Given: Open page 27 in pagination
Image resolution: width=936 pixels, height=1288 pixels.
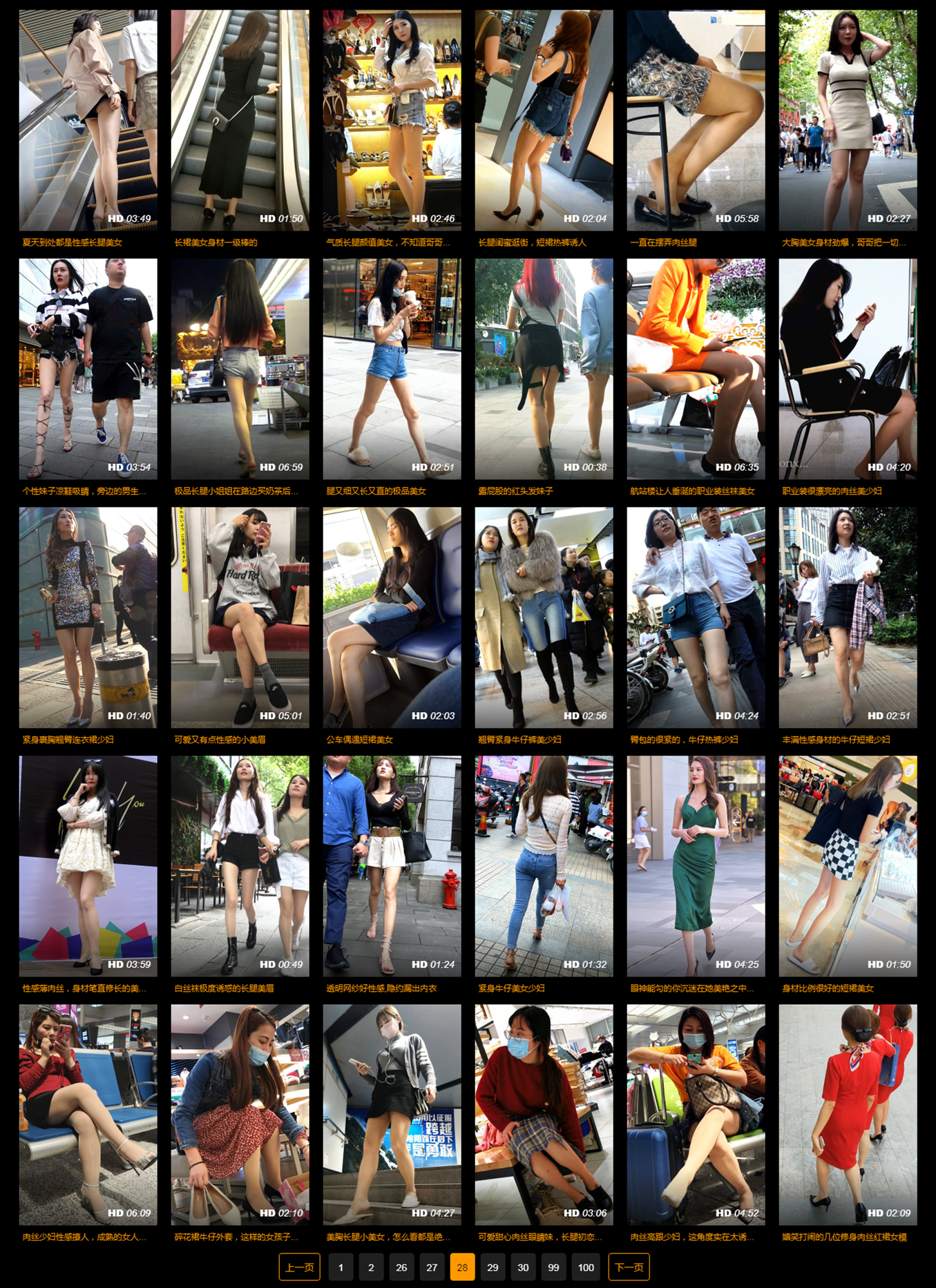Looking at the screenshot, I should (432, 1267).
